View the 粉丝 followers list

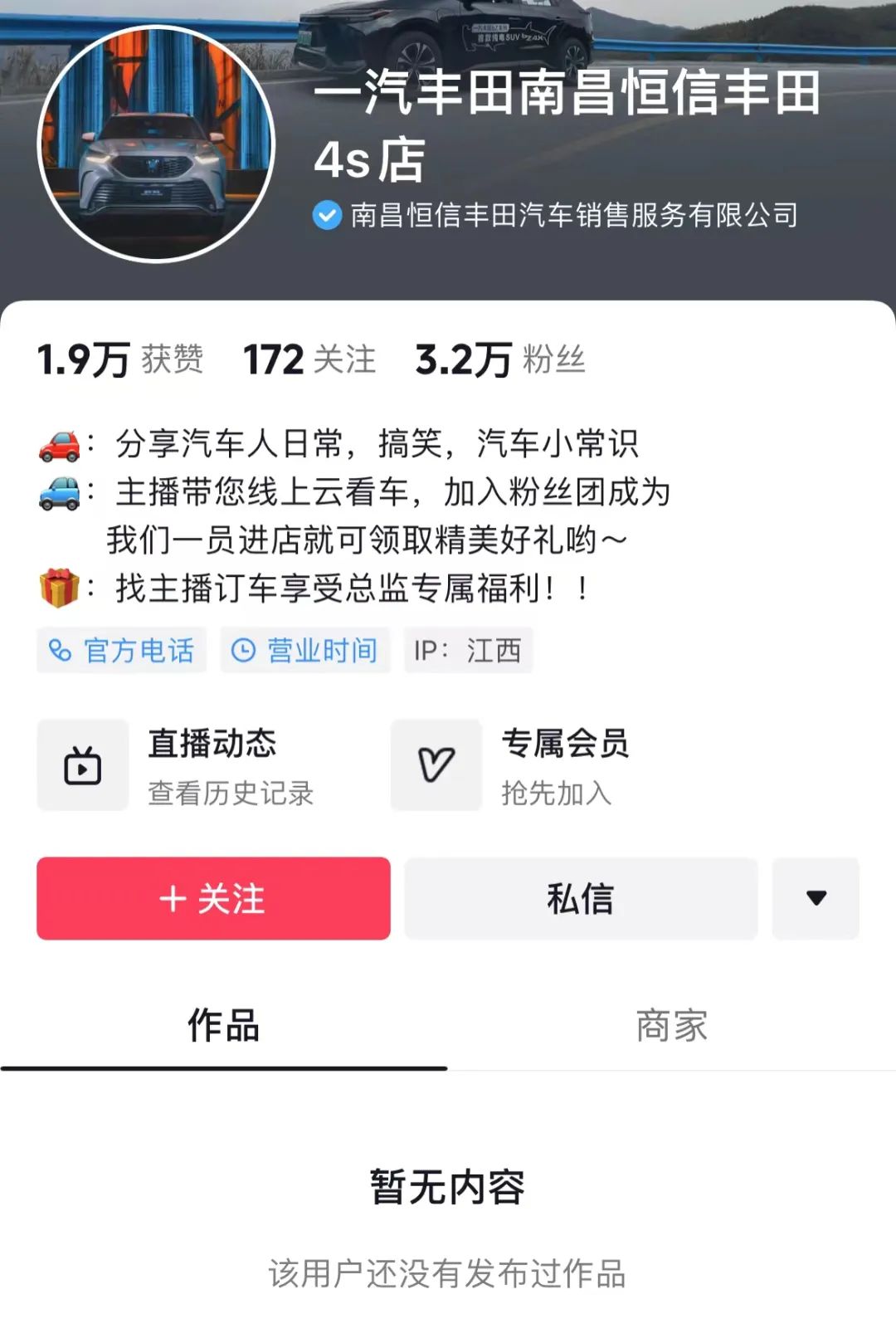pos(500,360)
